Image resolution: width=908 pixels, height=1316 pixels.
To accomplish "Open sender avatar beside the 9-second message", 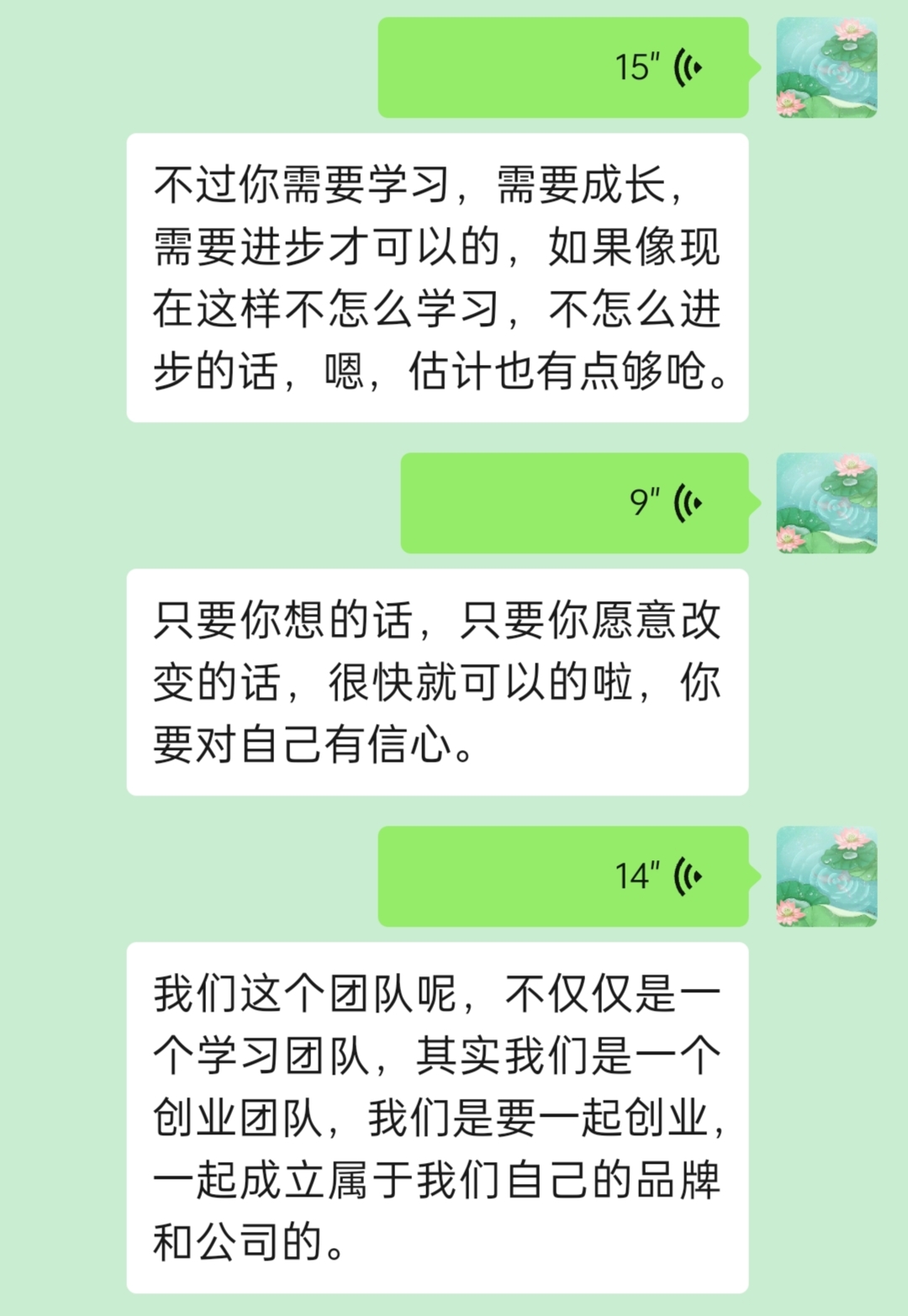I will (826, 503).
